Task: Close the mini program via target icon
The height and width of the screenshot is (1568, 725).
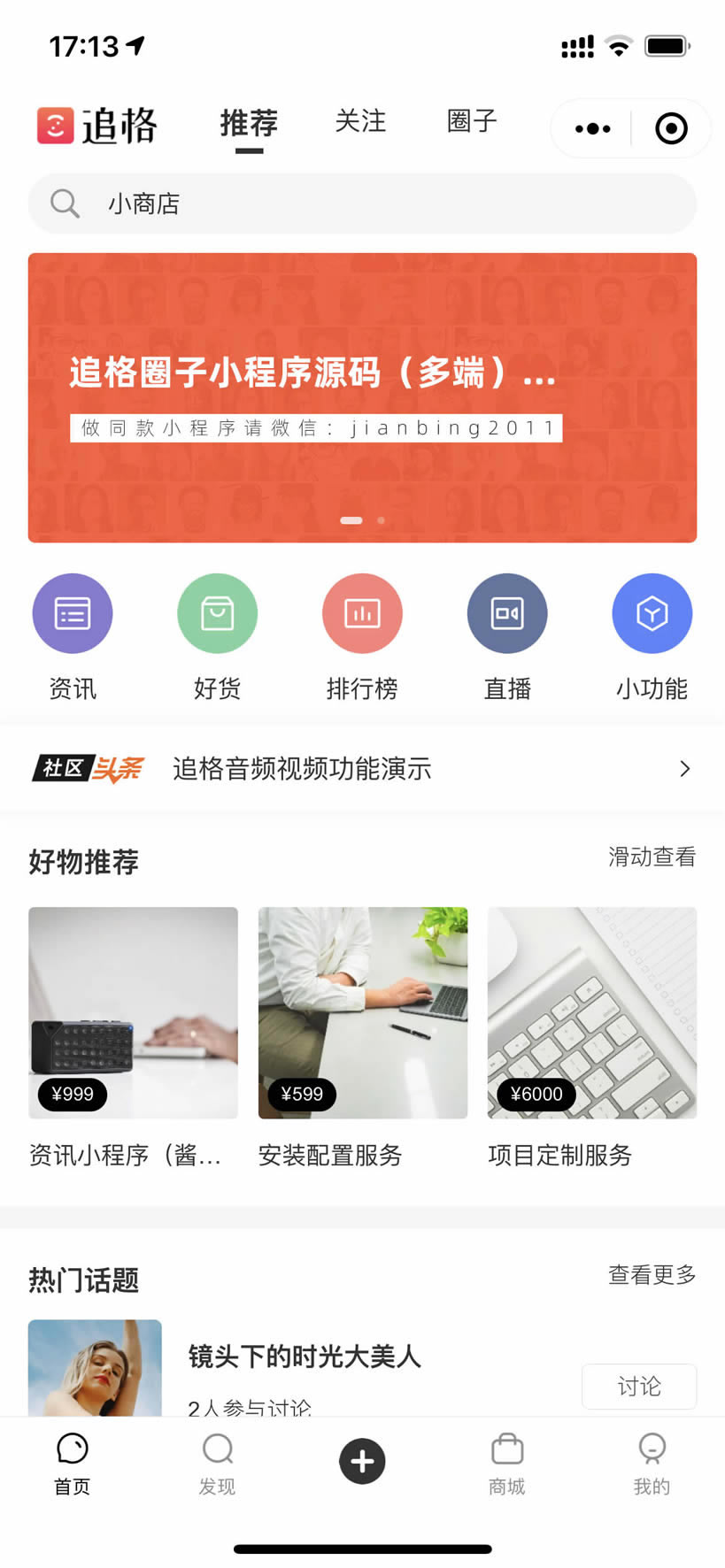Action: 671,129
